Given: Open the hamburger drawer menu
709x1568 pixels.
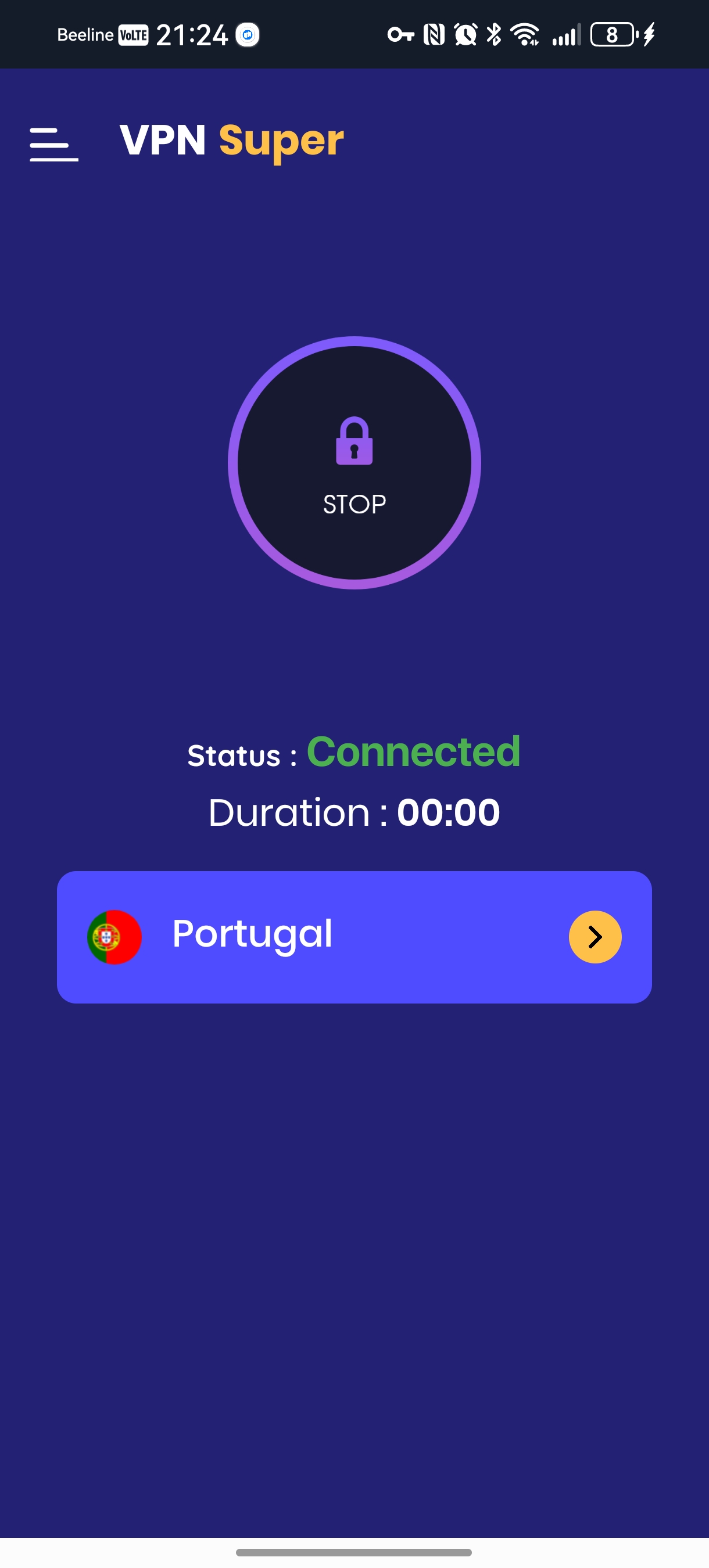Looking at the screenshot, I should 53,144.
